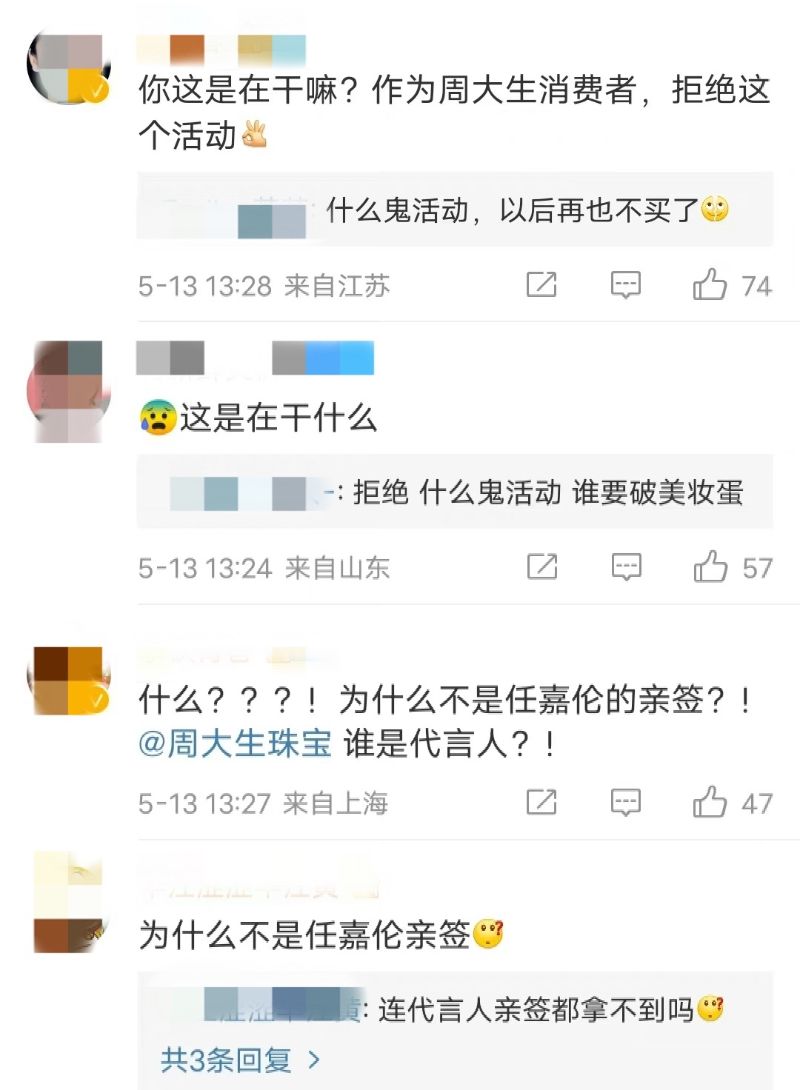
Task: Open the reply 连代言人亲签都拿不到吗
Action: coord(548,1010)
